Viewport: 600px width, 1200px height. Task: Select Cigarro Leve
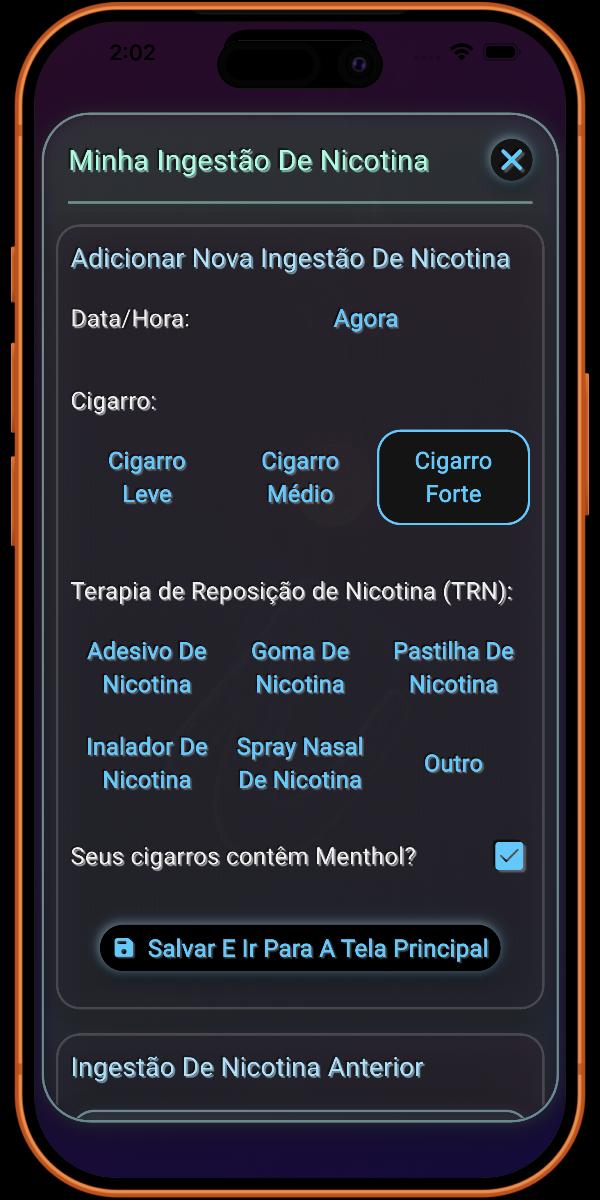[147, 477]
